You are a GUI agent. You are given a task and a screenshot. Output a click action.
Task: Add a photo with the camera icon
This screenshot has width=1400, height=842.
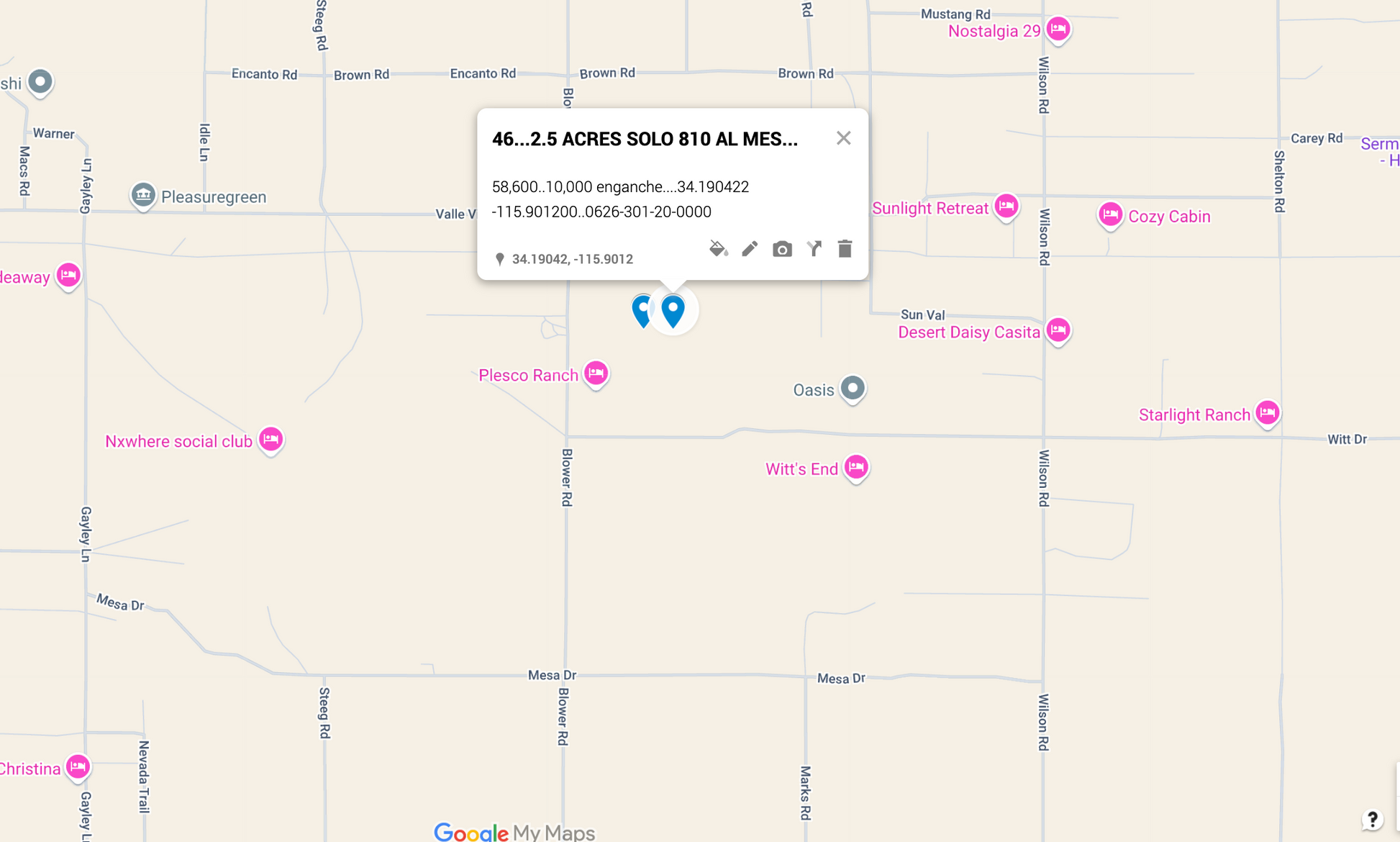click(782, 249)
